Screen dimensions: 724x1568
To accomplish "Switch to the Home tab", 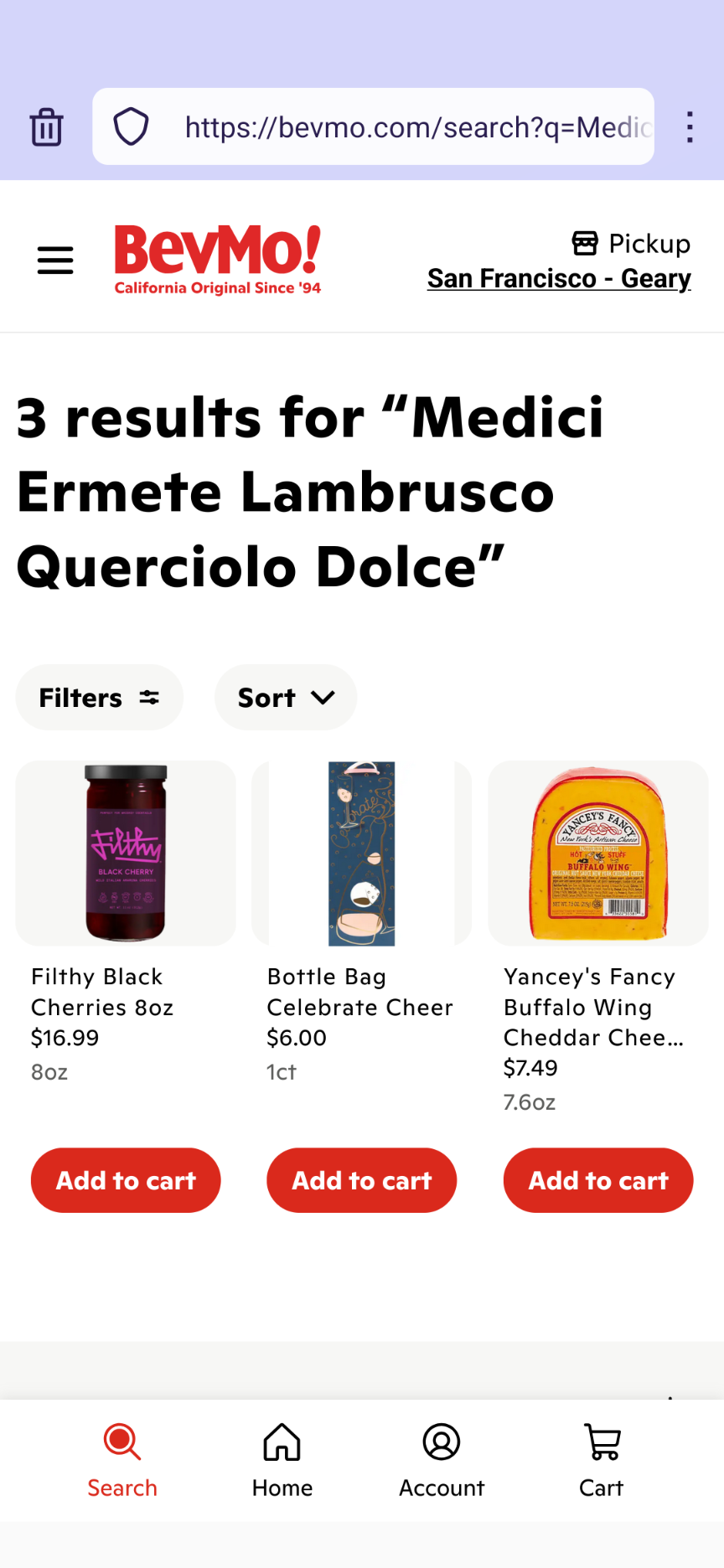I will (x=282, y=1460).
